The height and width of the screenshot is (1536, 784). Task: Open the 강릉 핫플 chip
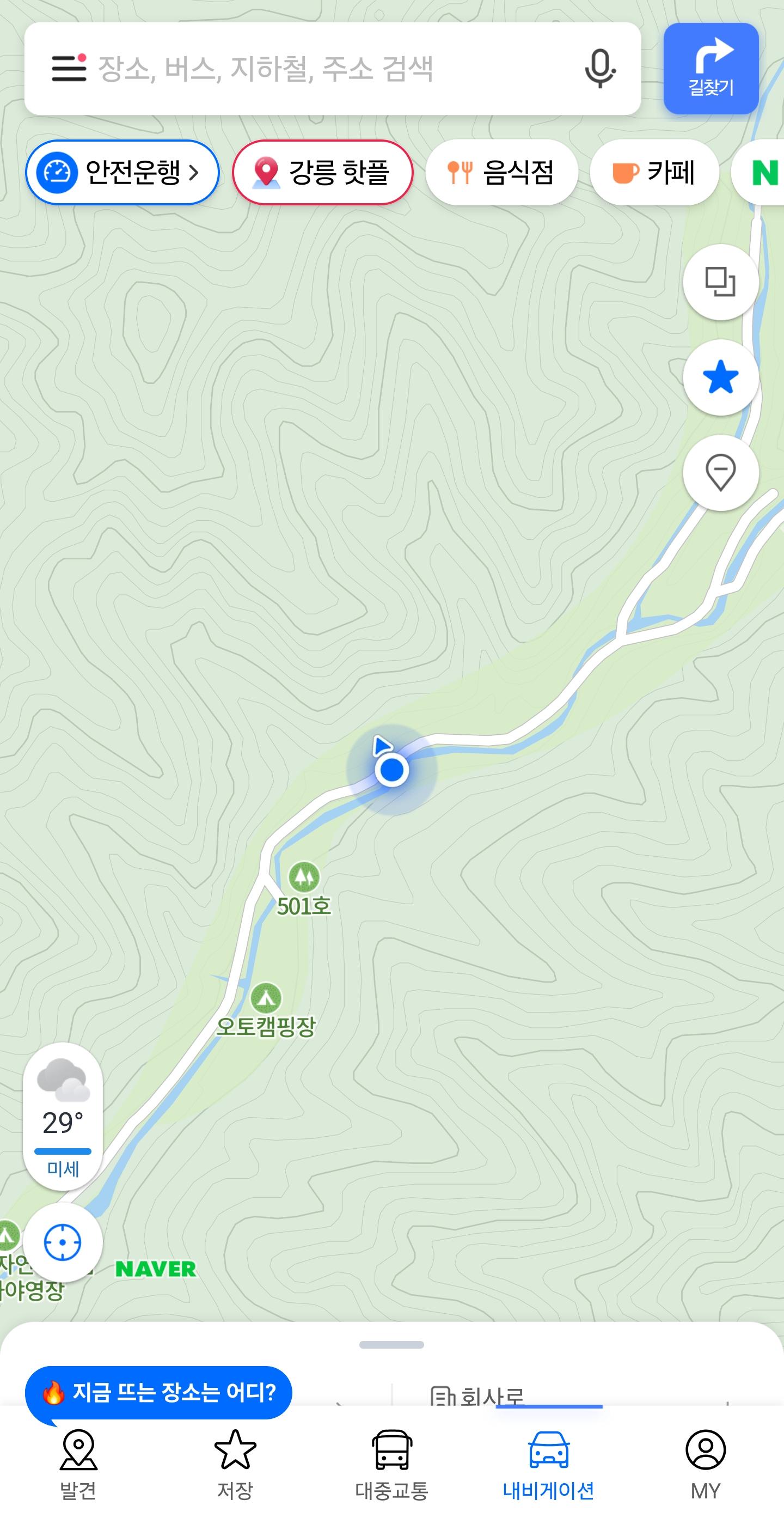point(322,172)
